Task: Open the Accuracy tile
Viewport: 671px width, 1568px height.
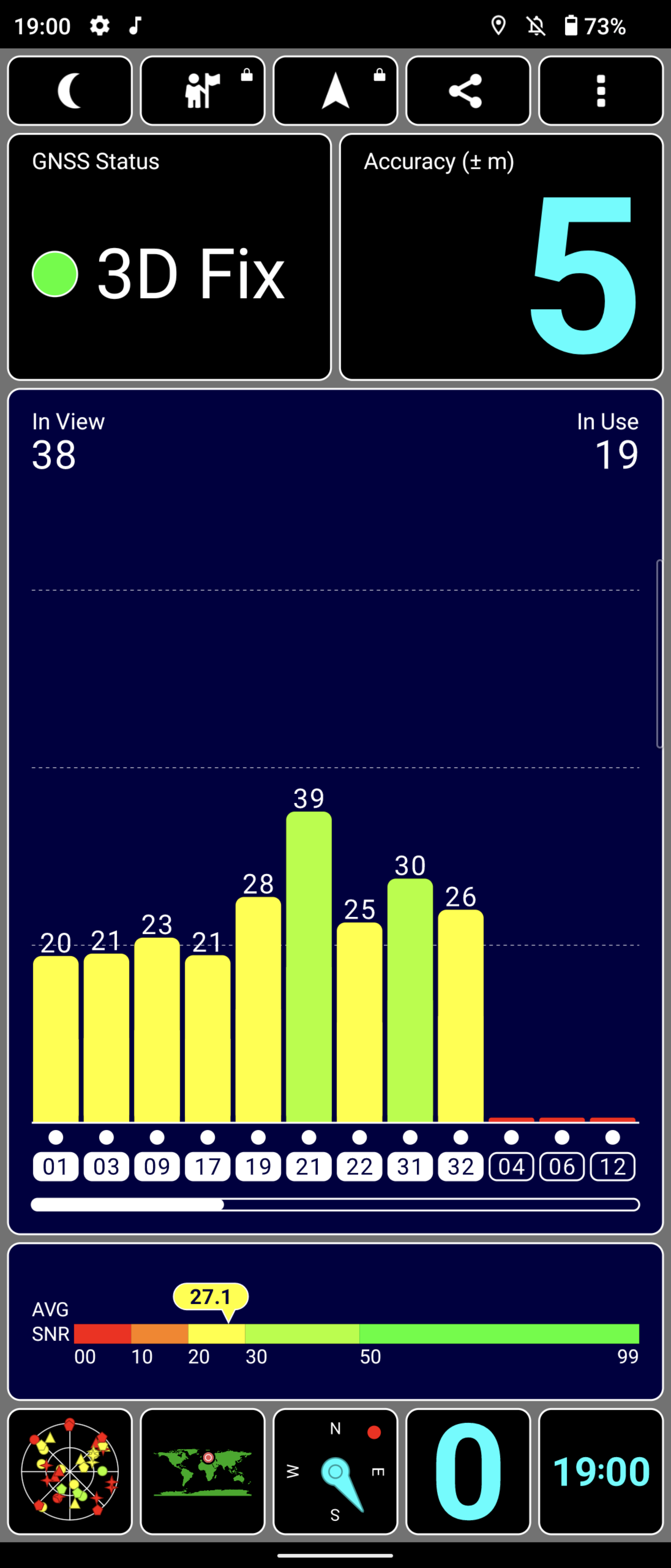Action: coord(501,257)
